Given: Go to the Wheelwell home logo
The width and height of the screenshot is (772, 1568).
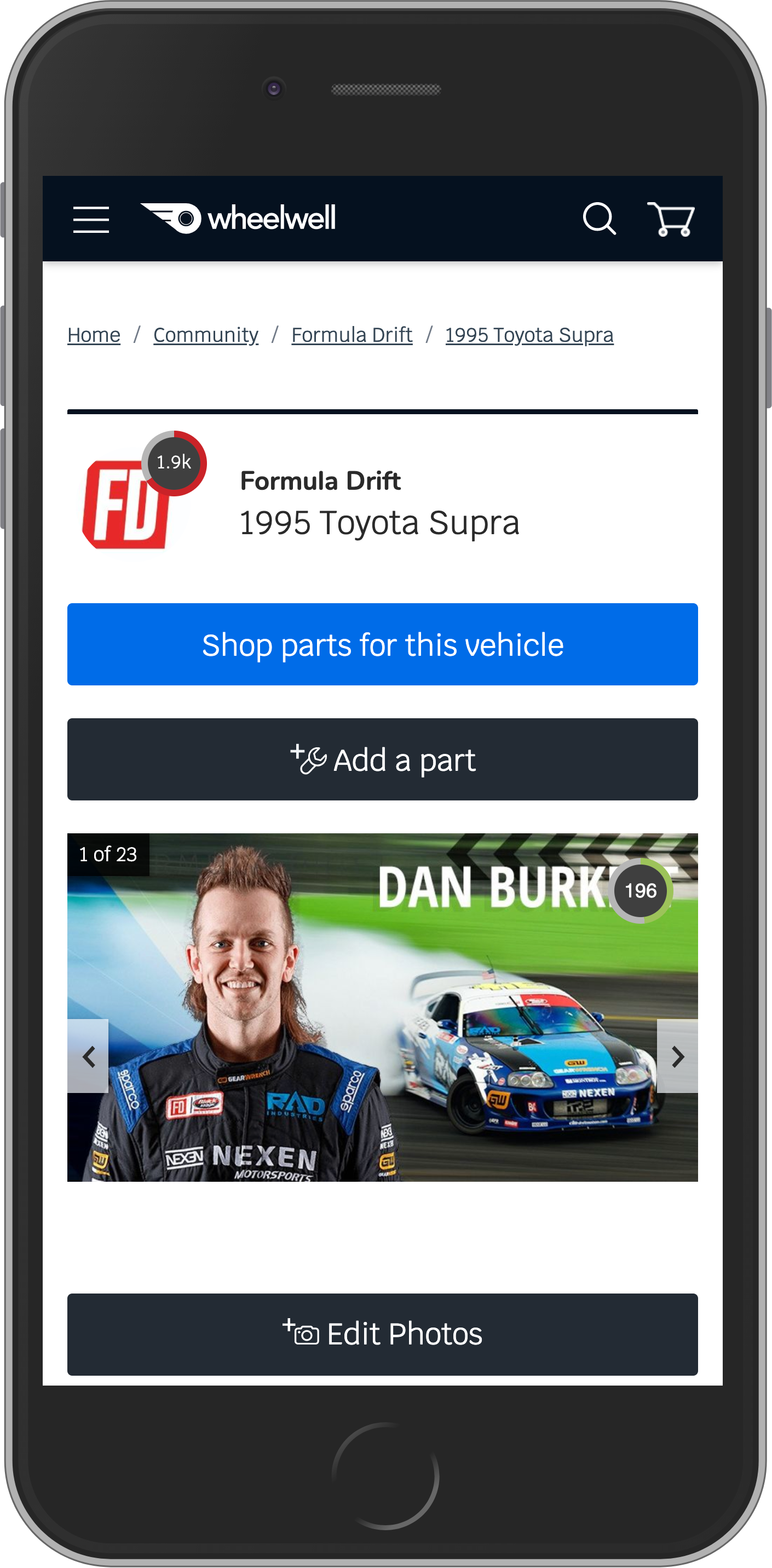Looking at the screenshot, I should 239,218.
